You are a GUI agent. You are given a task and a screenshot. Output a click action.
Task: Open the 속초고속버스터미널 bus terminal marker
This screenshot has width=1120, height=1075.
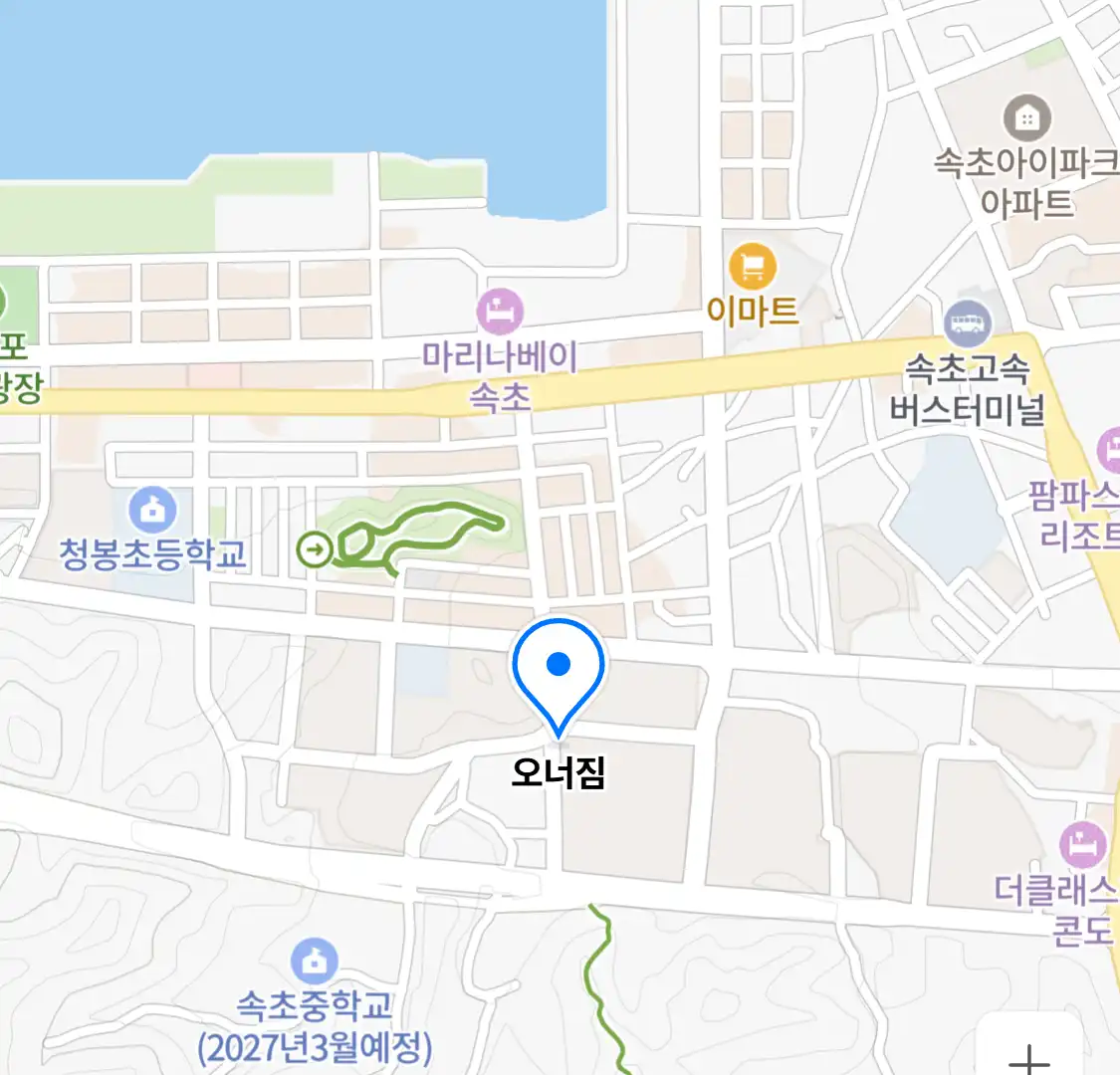pyautogui.click(x=968, y=323)
